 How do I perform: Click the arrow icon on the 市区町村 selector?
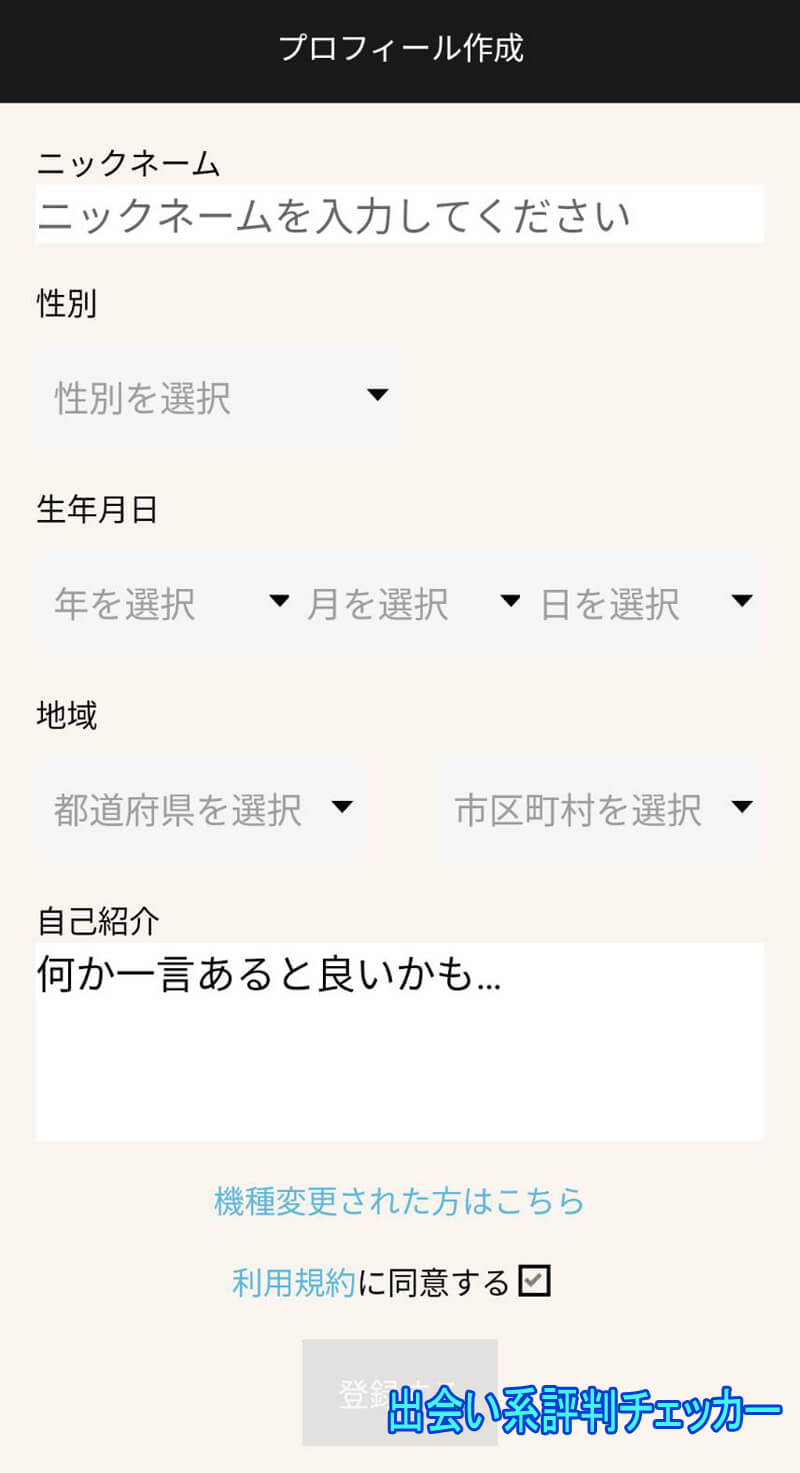click(x=743, y=806)
